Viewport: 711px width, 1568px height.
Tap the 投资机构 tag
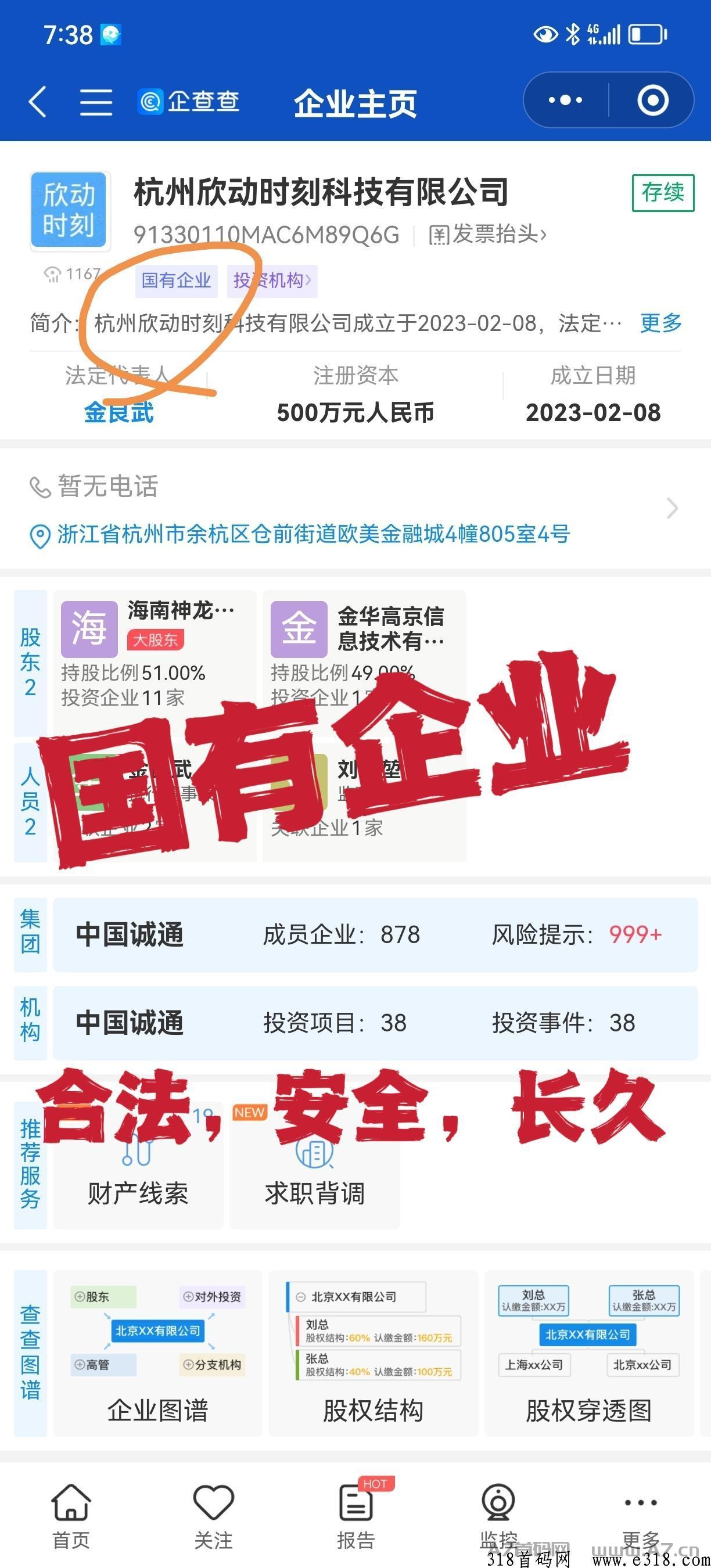pos(272,280)
